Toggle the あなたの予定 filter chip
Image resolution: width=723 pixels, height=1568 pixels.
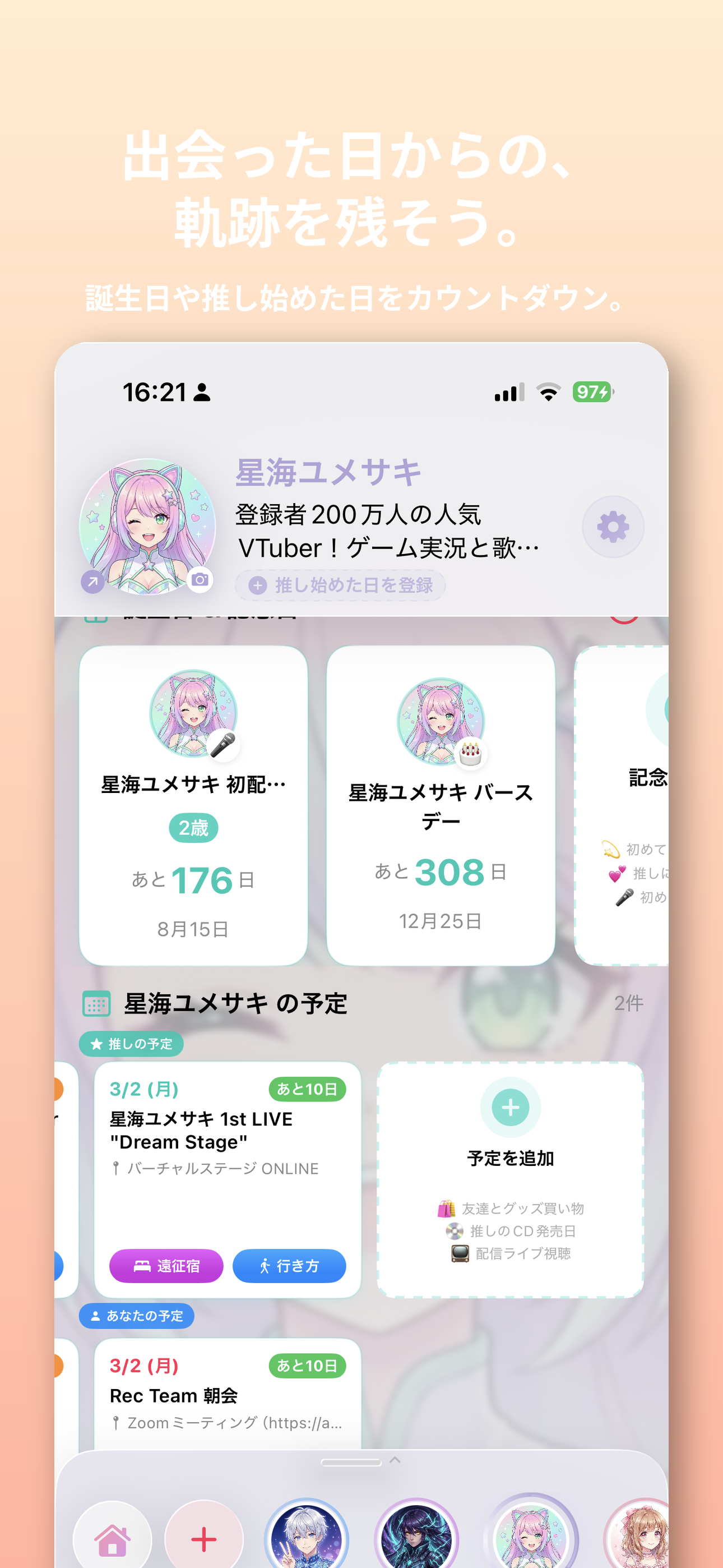pos(136,1316)
